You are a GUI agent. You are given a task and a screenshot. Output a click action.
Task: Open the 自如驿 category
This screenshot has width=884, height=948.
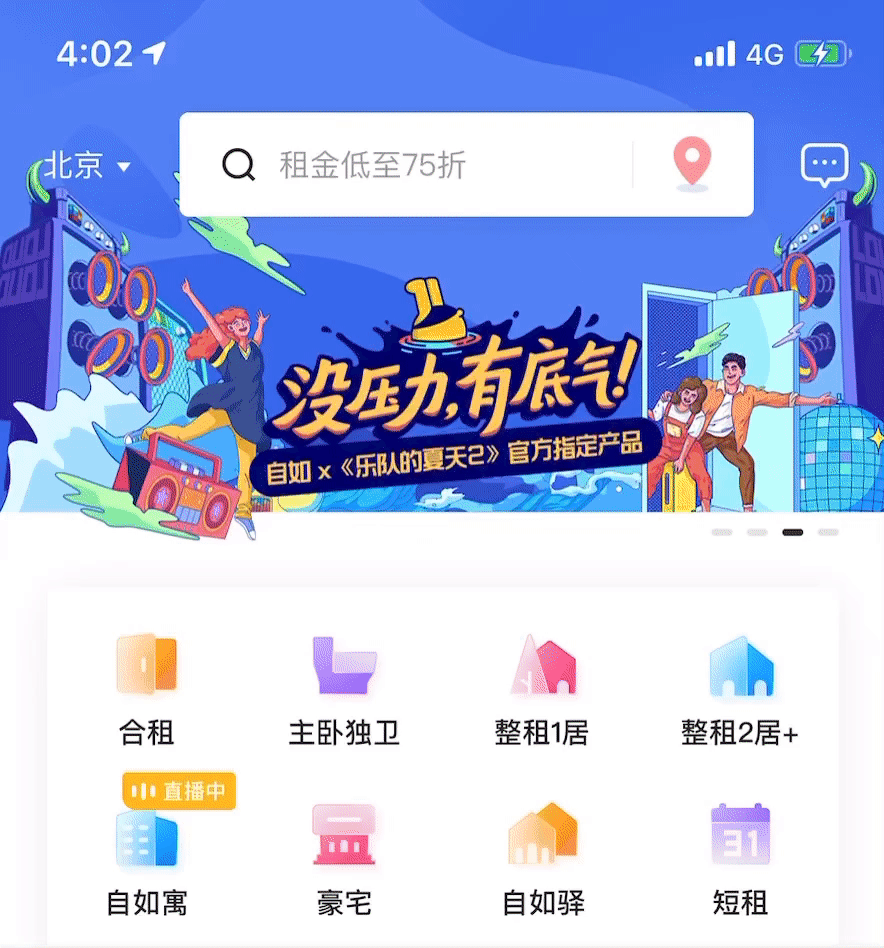(541, 860)
